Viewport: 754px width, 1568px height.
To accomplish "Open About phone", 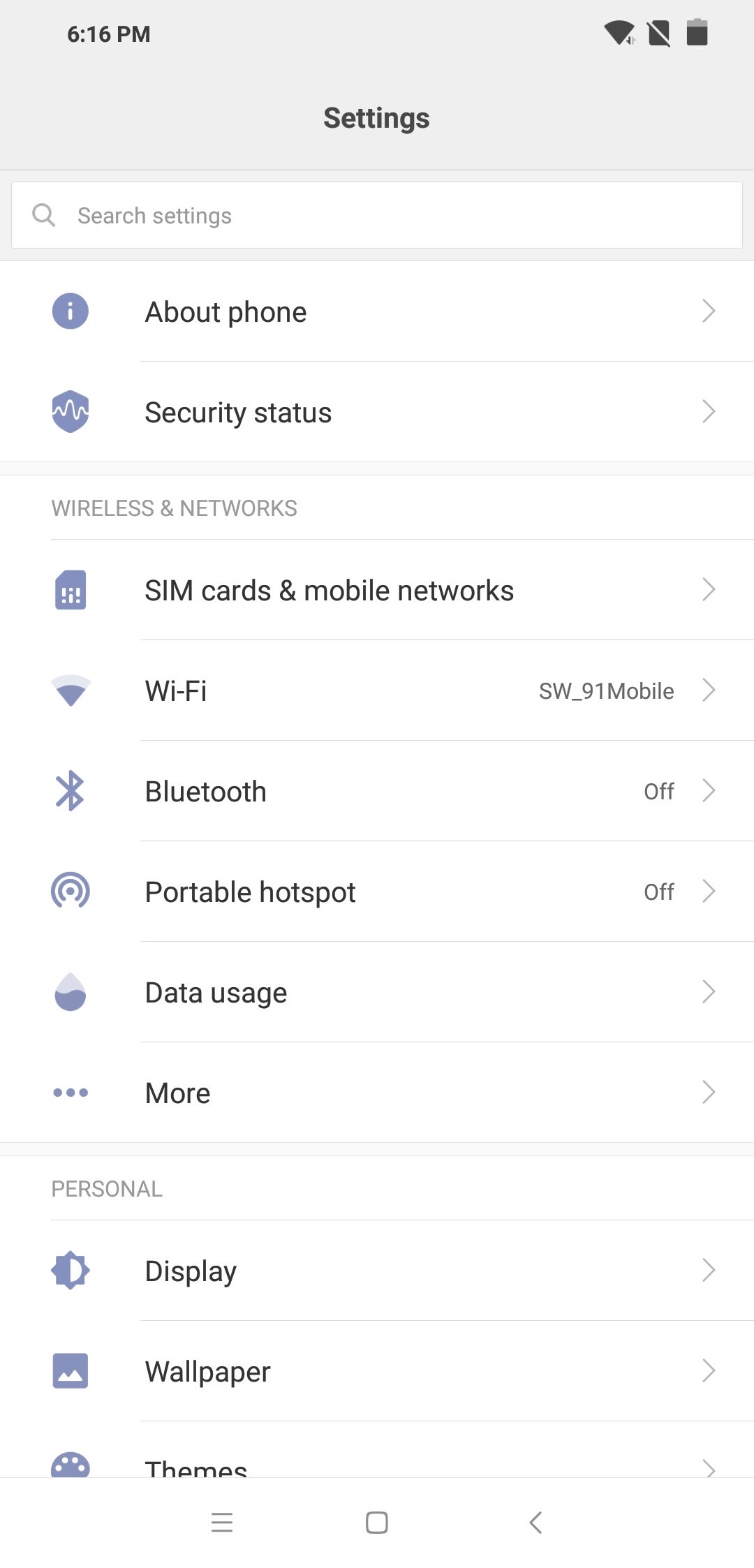I will coord(377,311).
